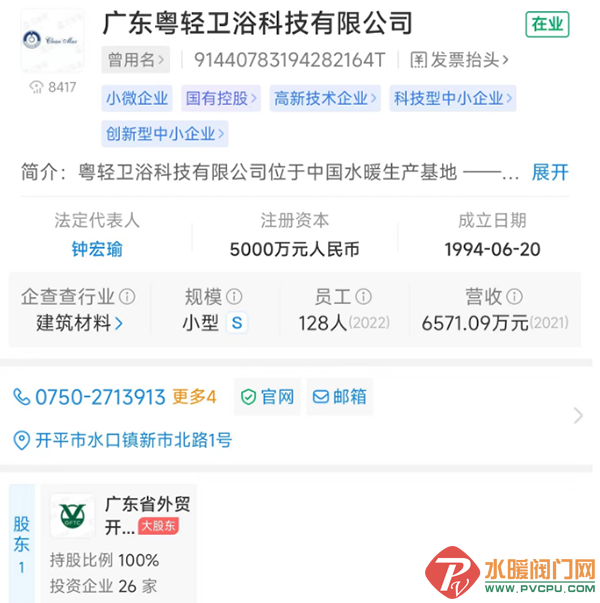Open the 曾用名 former names link
The height and width of the screenshot is (603, 600).
[x=135, y=61]
